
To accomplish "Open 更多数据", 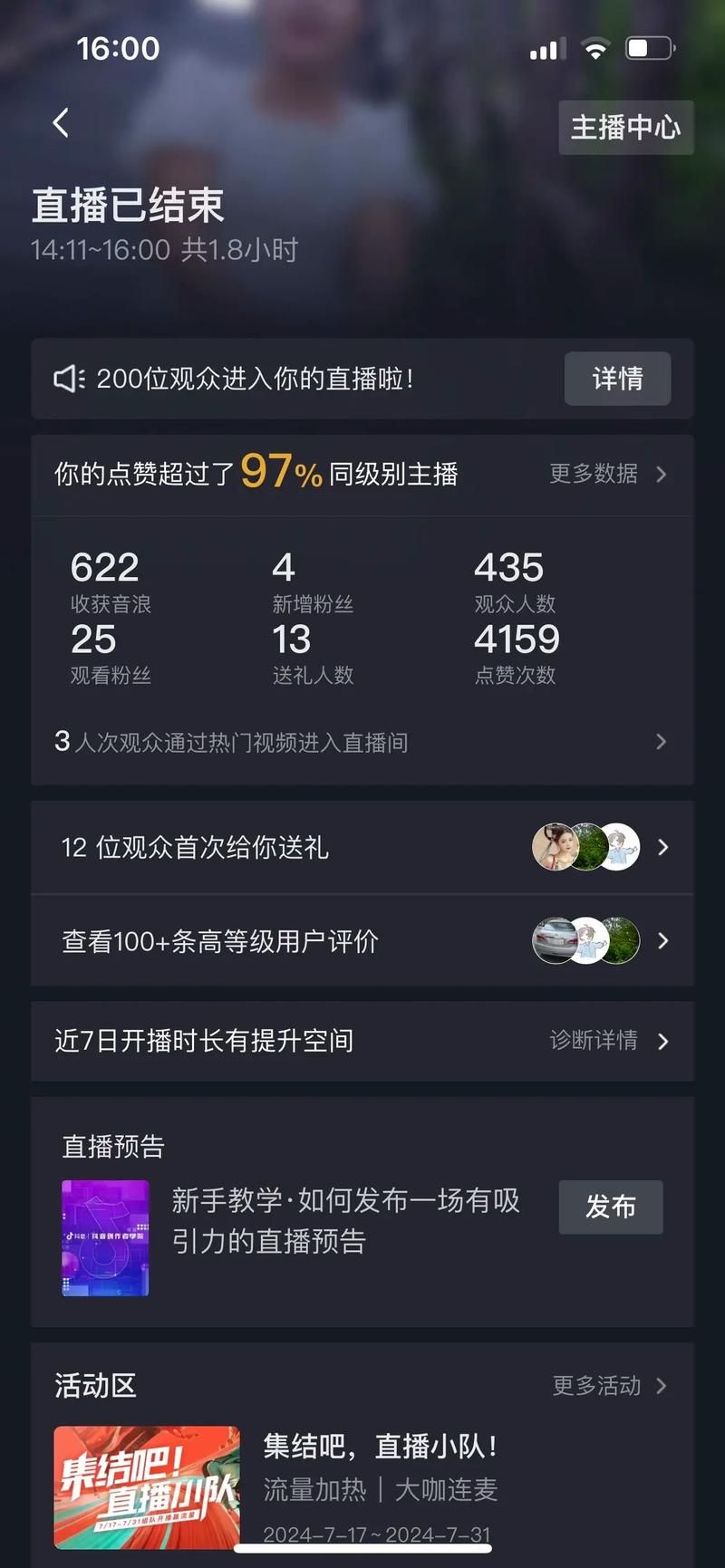I will 607,474.
